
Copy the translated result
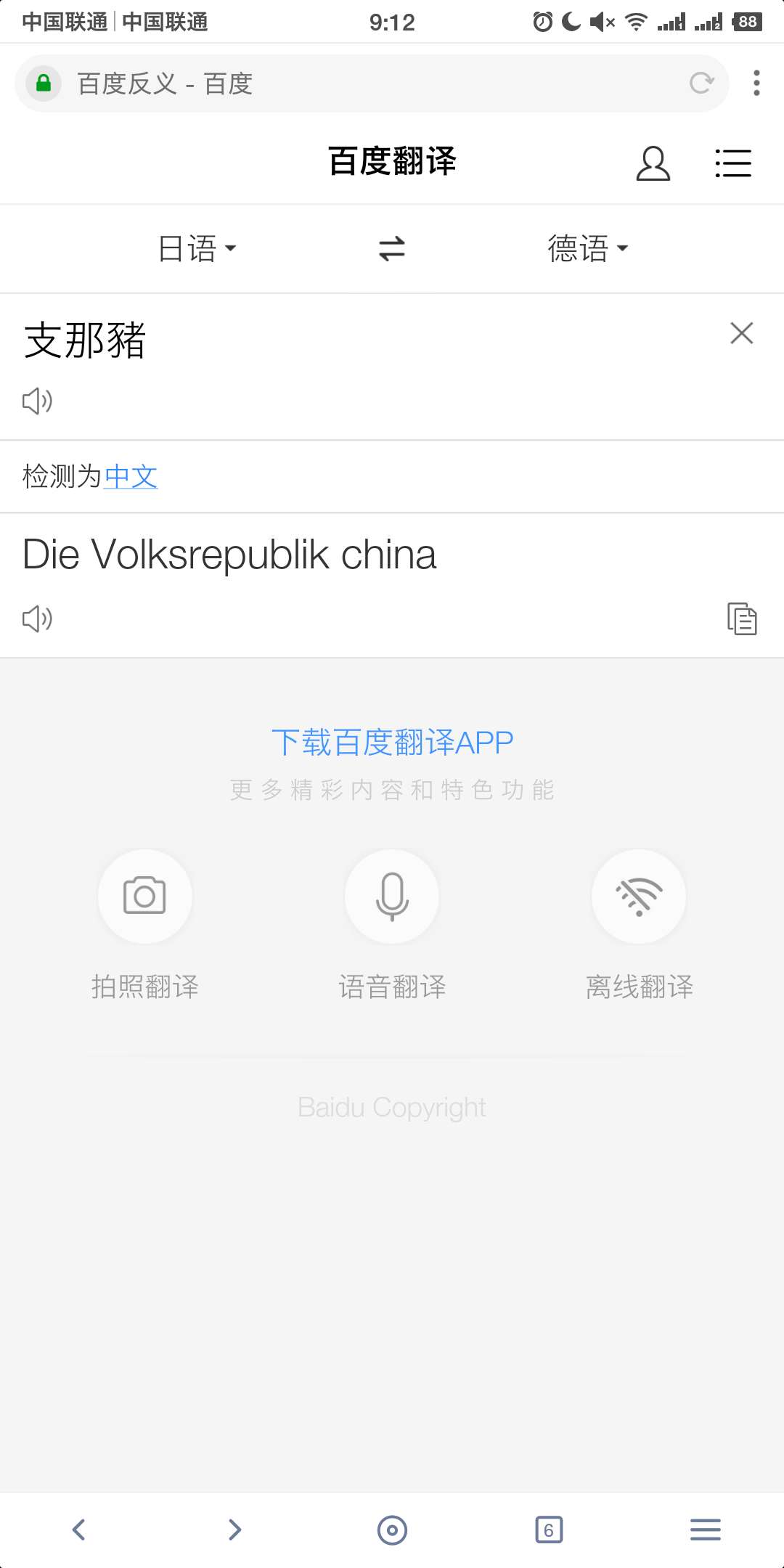(742, 618)
